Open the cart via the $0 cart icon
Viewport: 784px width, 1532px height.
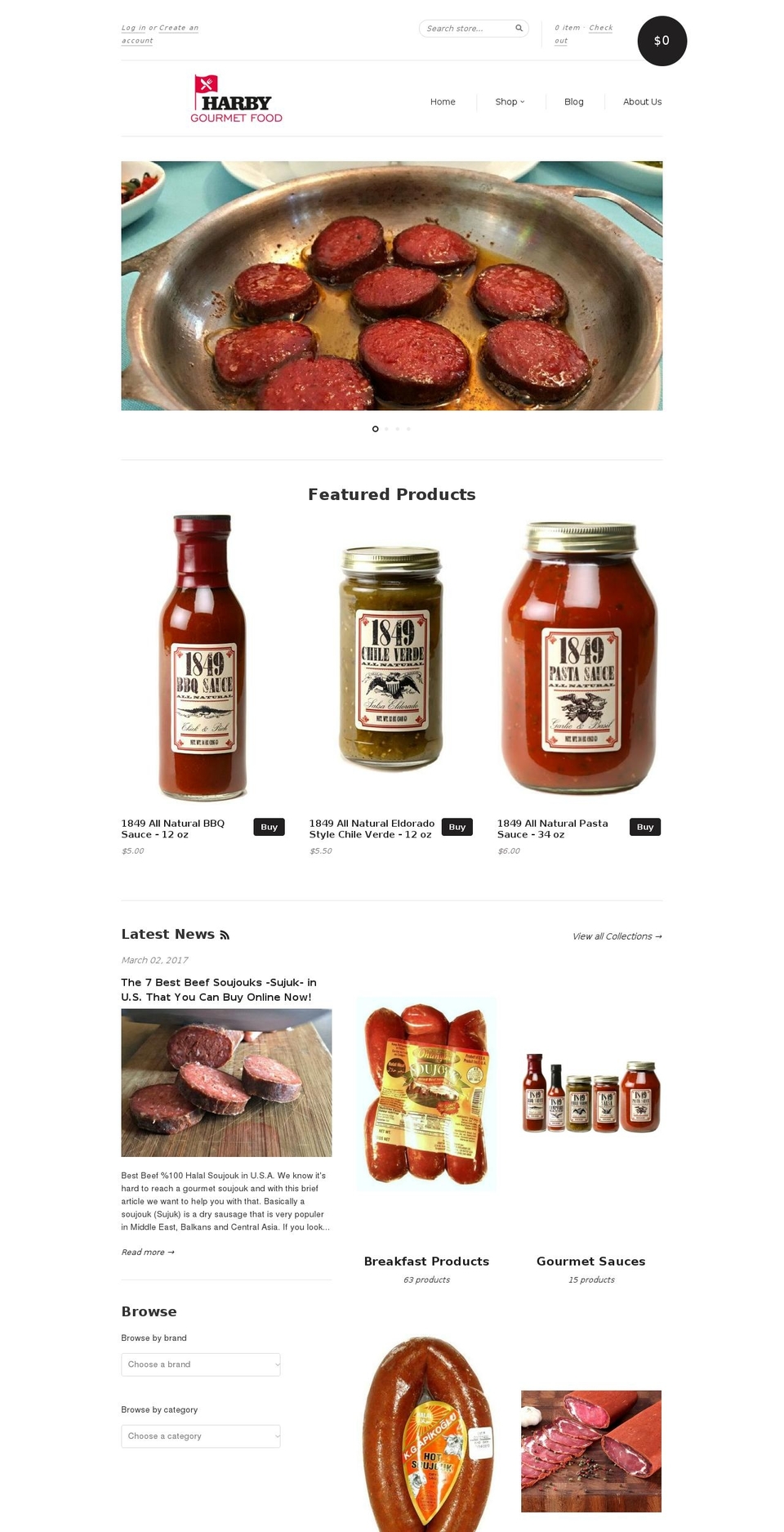pos(661,39)
